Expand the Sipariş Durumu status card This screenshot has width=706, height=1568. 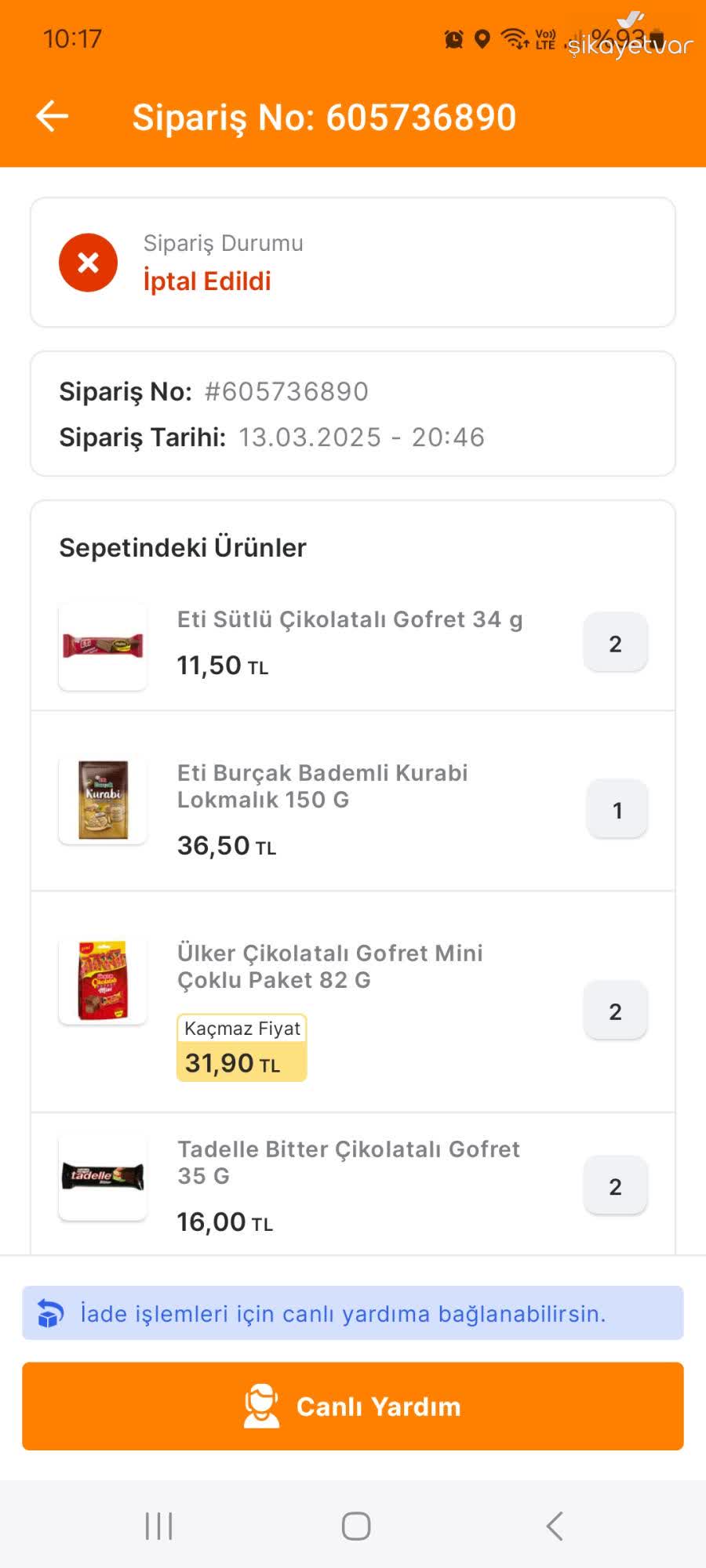tap(351, 262)
